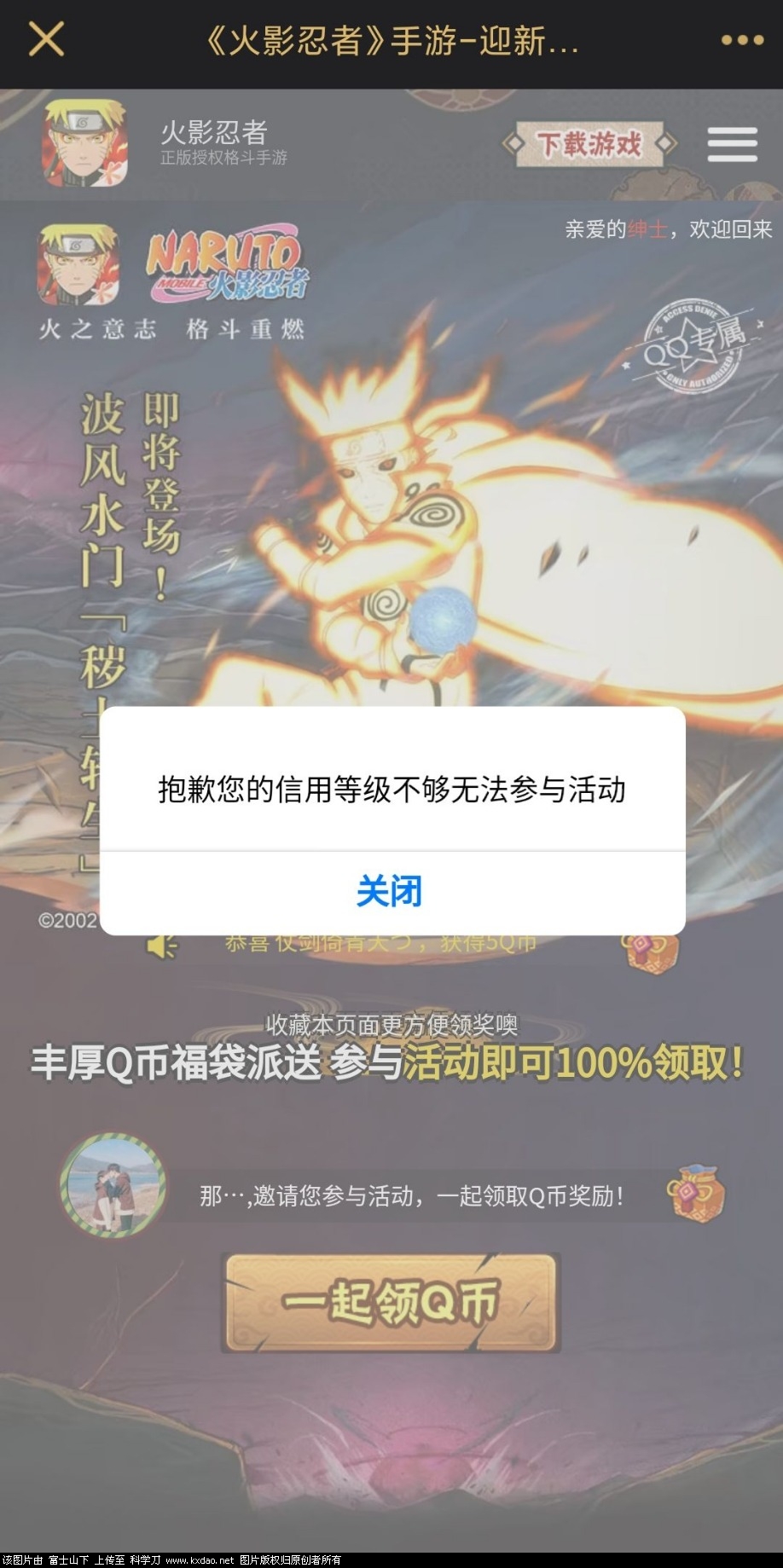The image size is (783, 1568).
Task: Toggle the sound speaker icon
Action: (160, 946)
